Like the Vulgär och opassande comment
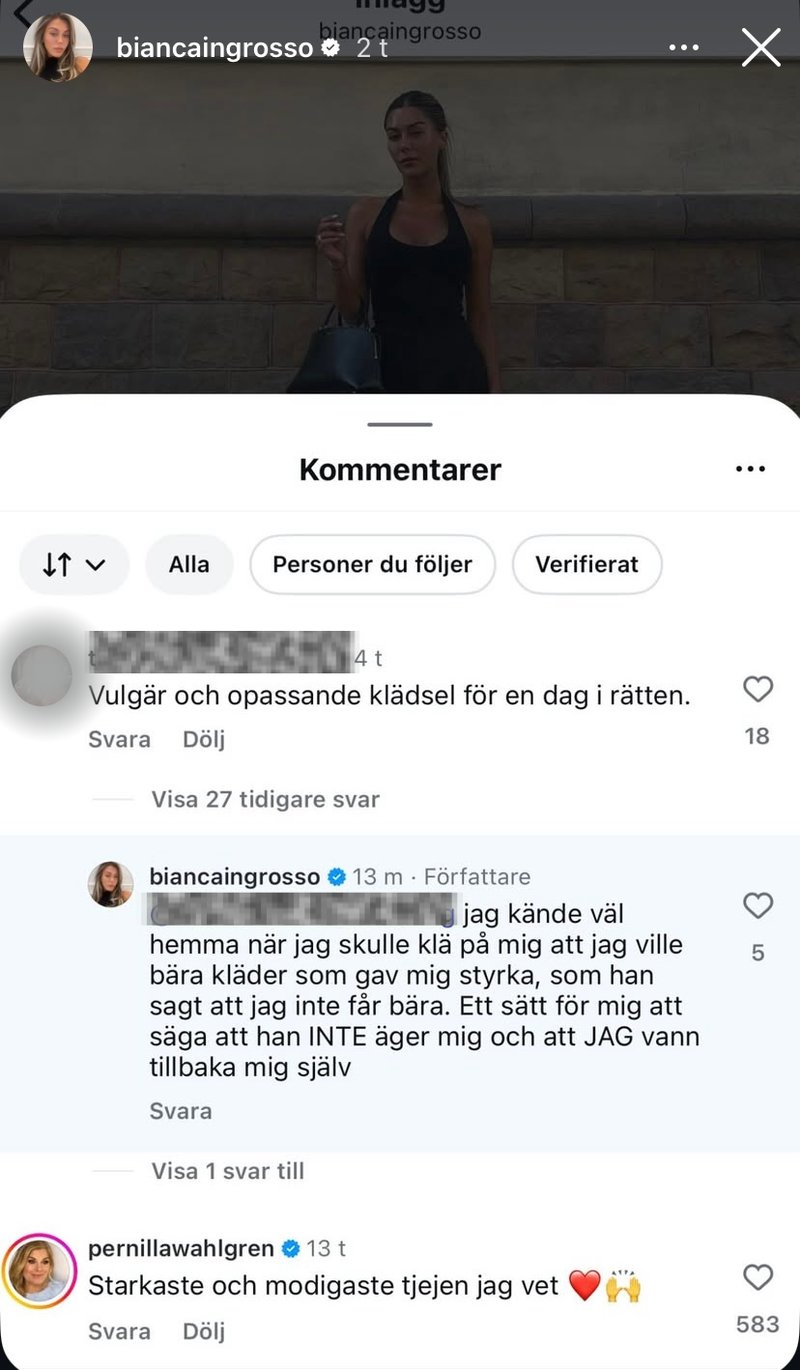 coord(758,689)
